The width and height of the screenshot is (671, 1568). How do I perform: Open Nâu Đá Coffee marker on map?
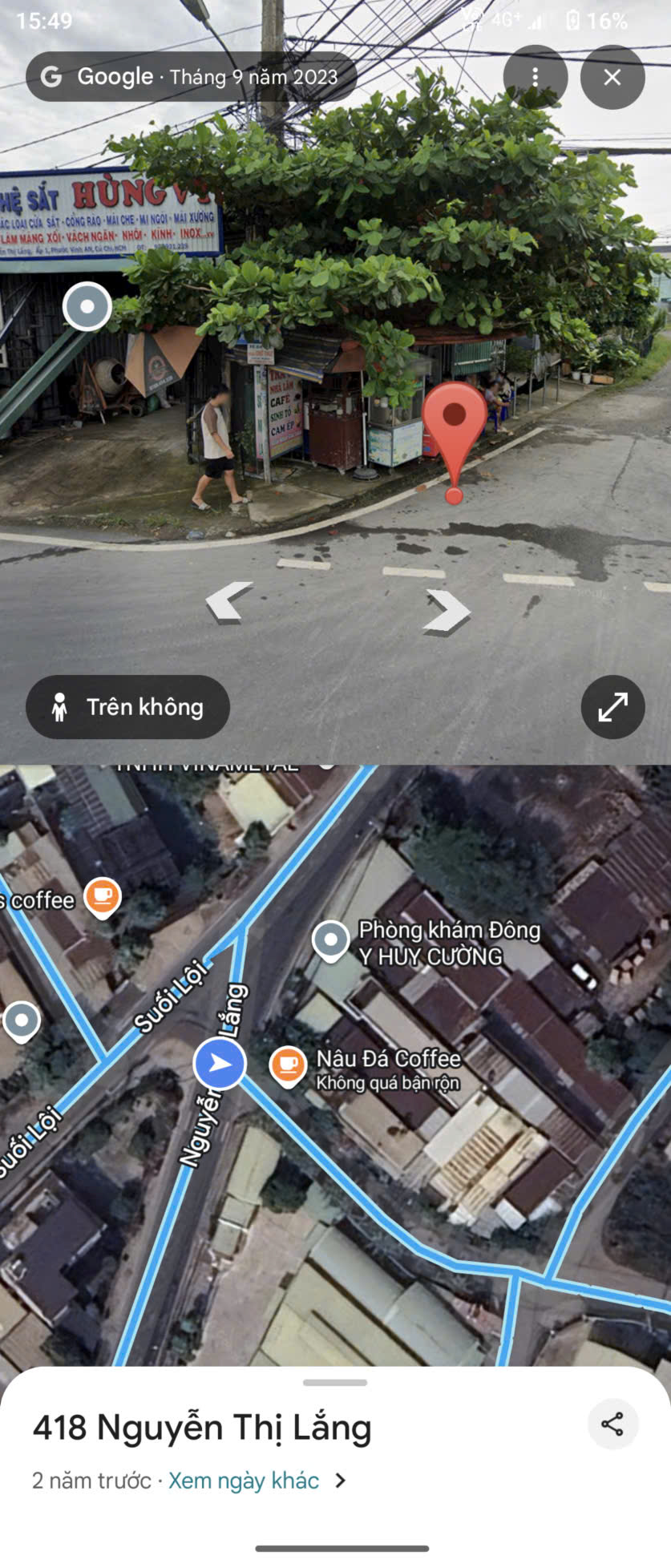pos(288,1065)
